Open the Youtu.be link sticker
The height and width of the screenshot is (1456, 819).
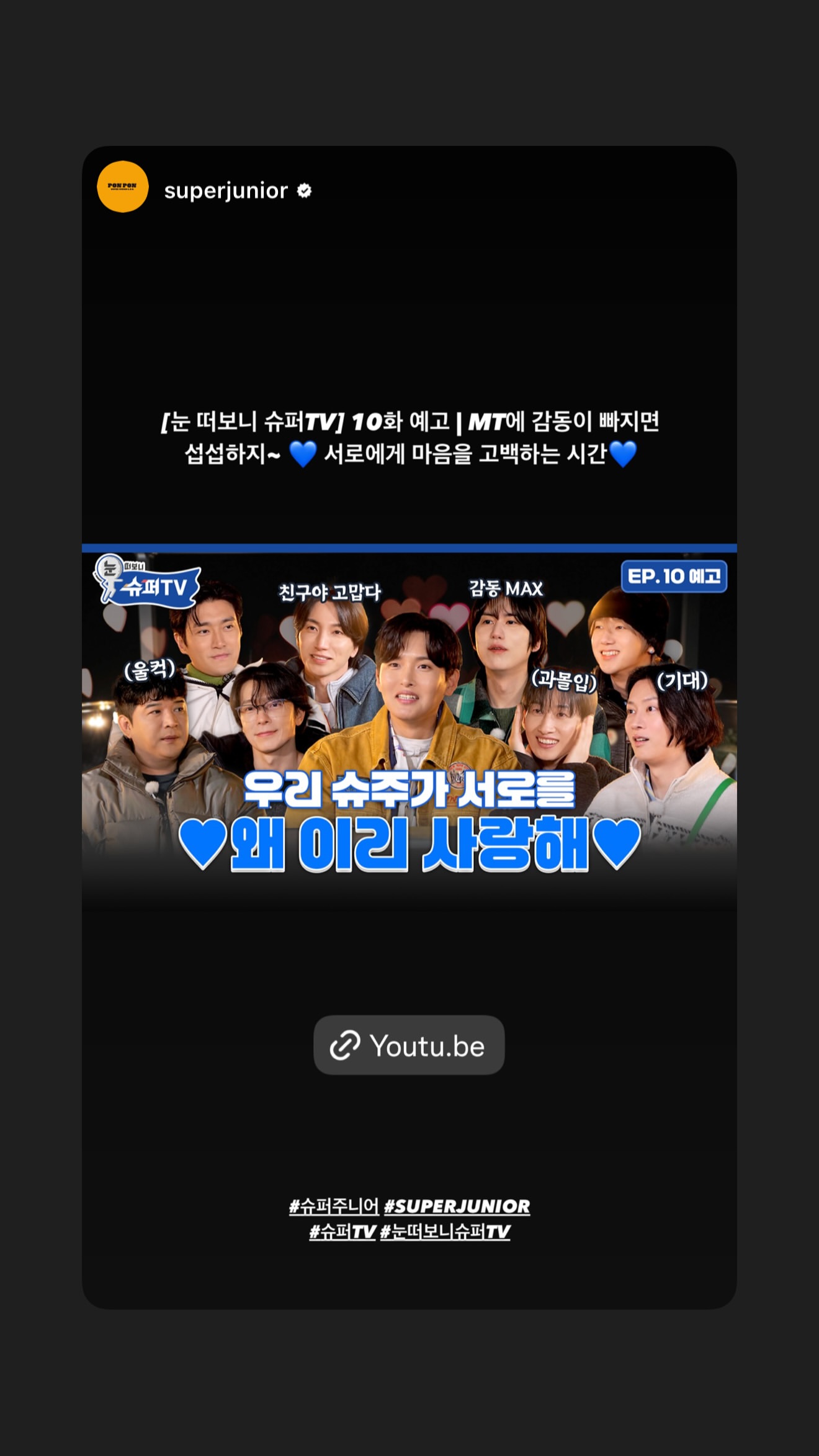(x=409, y=1046)
